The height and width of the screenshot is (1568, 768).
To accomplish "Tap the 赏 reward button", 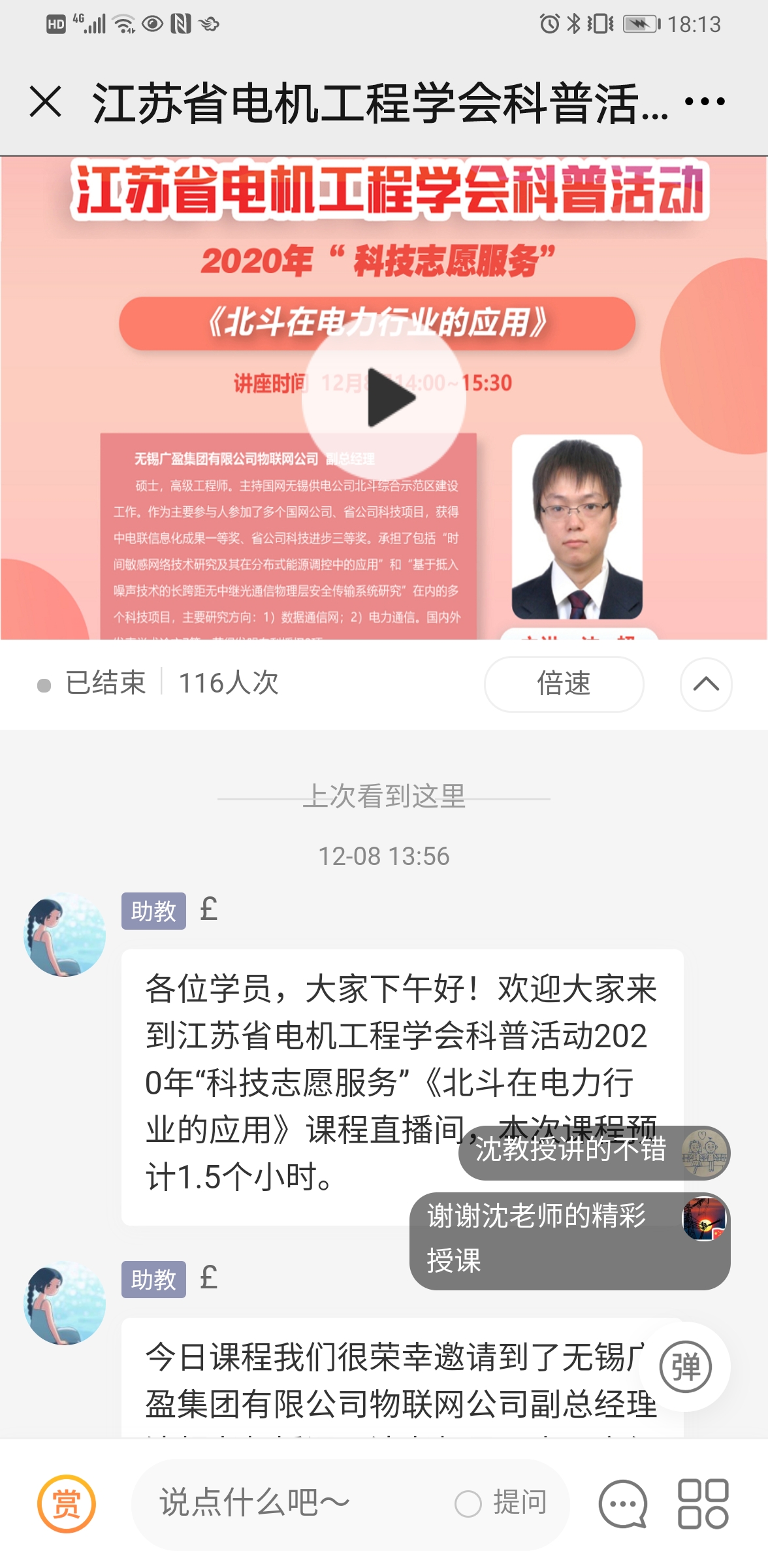I will [x=66, y=1503].
